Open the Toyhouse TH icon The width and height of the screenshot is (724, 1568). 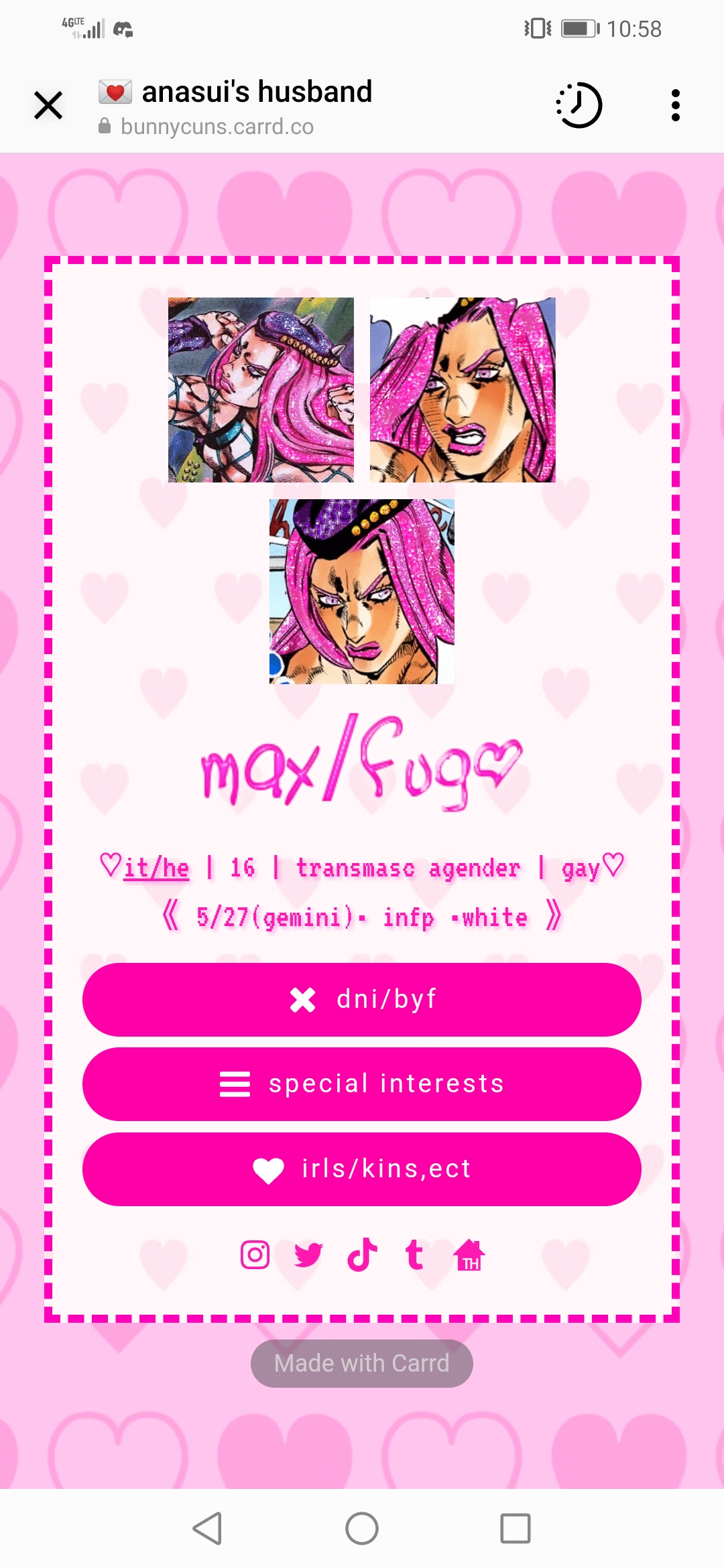point(469,1254)
